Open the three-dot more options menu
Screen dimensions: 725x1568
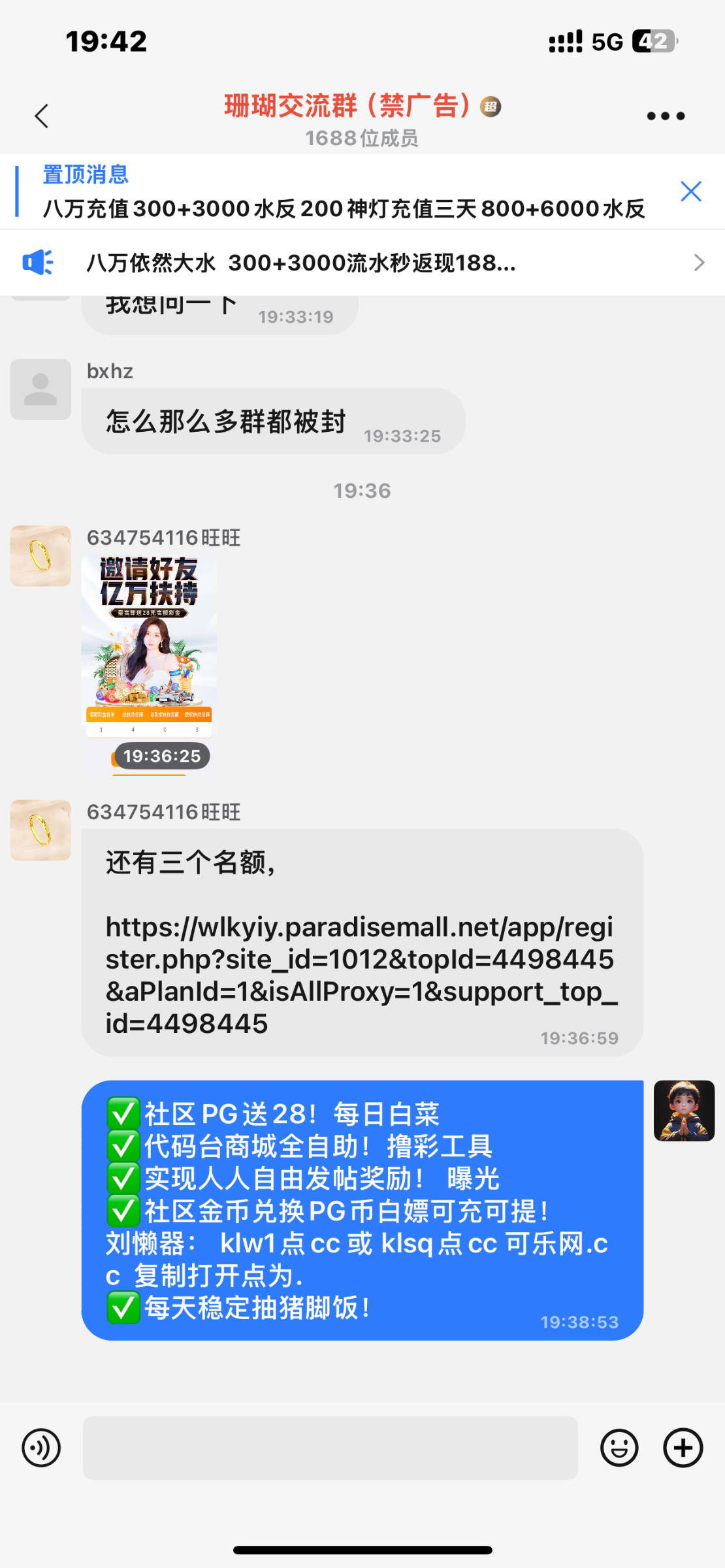665,116
